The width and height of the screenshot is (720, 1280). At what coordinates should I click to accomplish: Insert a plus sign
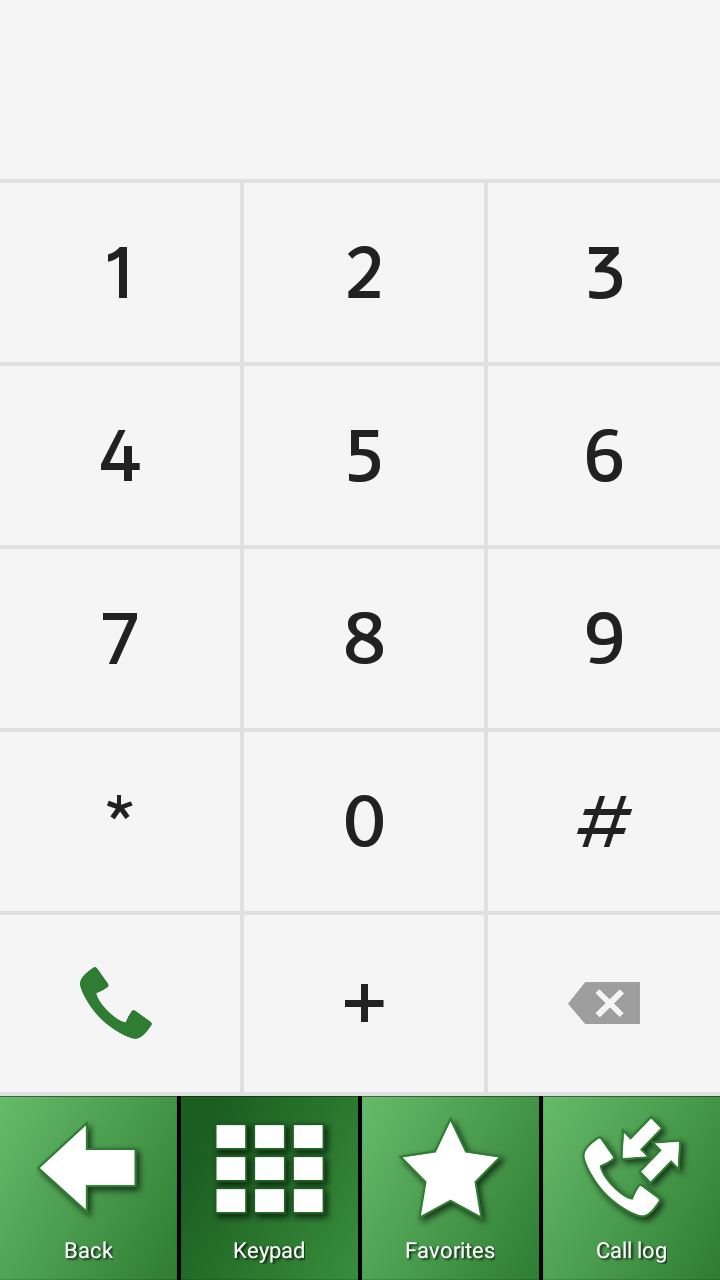point(364,1003)
